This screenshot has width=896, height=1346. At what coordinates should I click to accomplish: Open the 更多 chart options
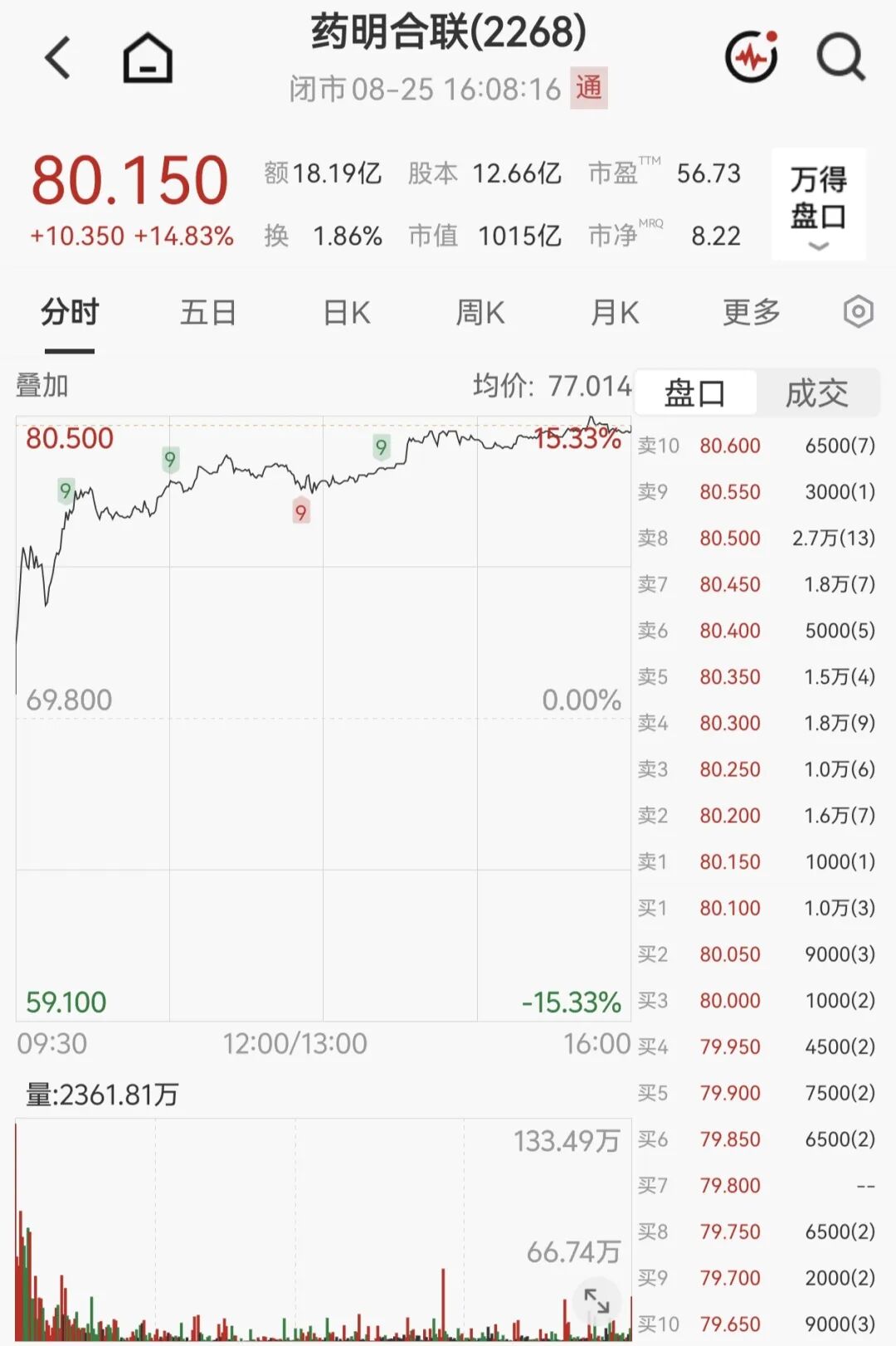pyautogui.click(x=752, y=313)
